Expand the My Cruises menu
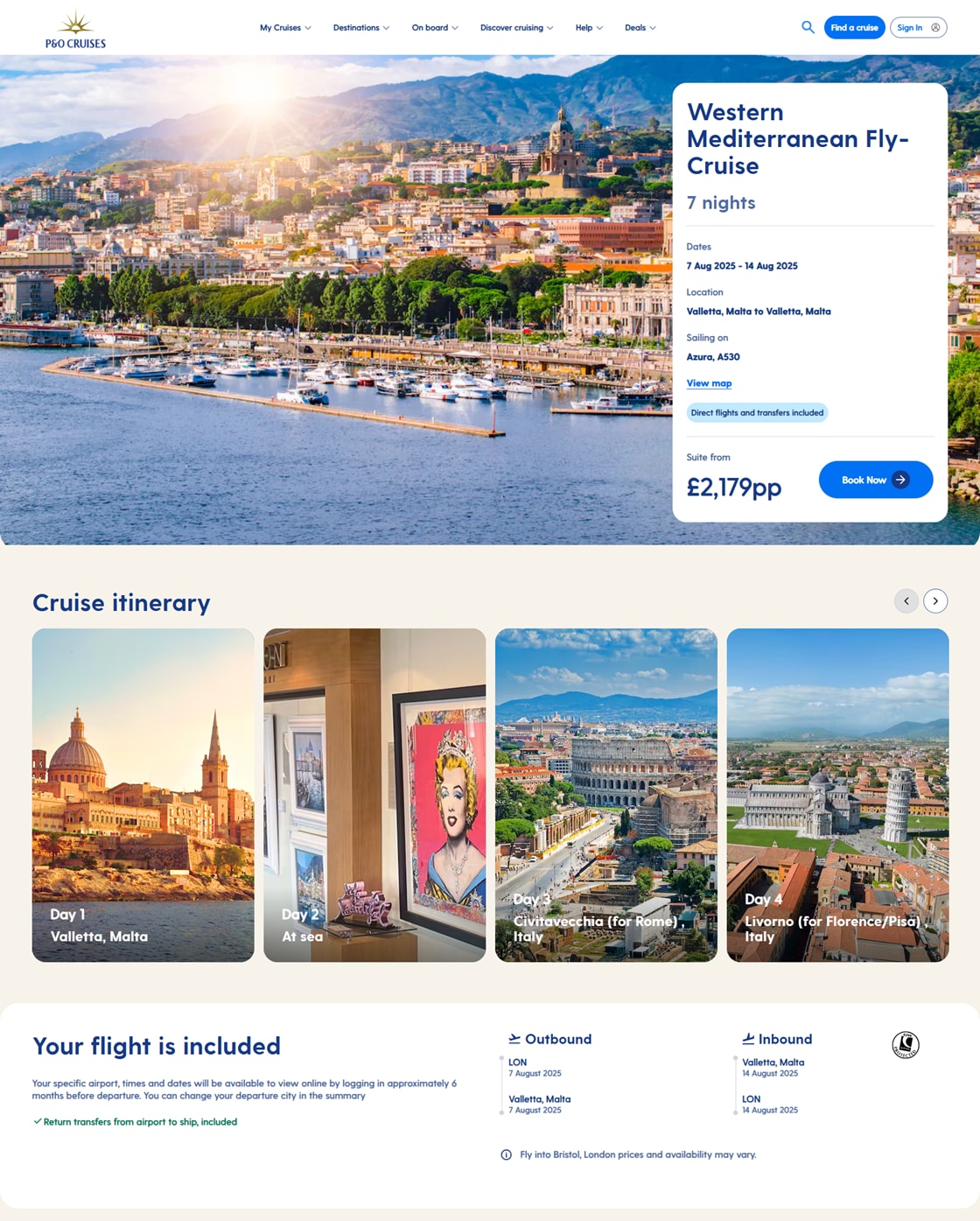The height and width of the screenshot is (1221, 980). click(285, 28)
